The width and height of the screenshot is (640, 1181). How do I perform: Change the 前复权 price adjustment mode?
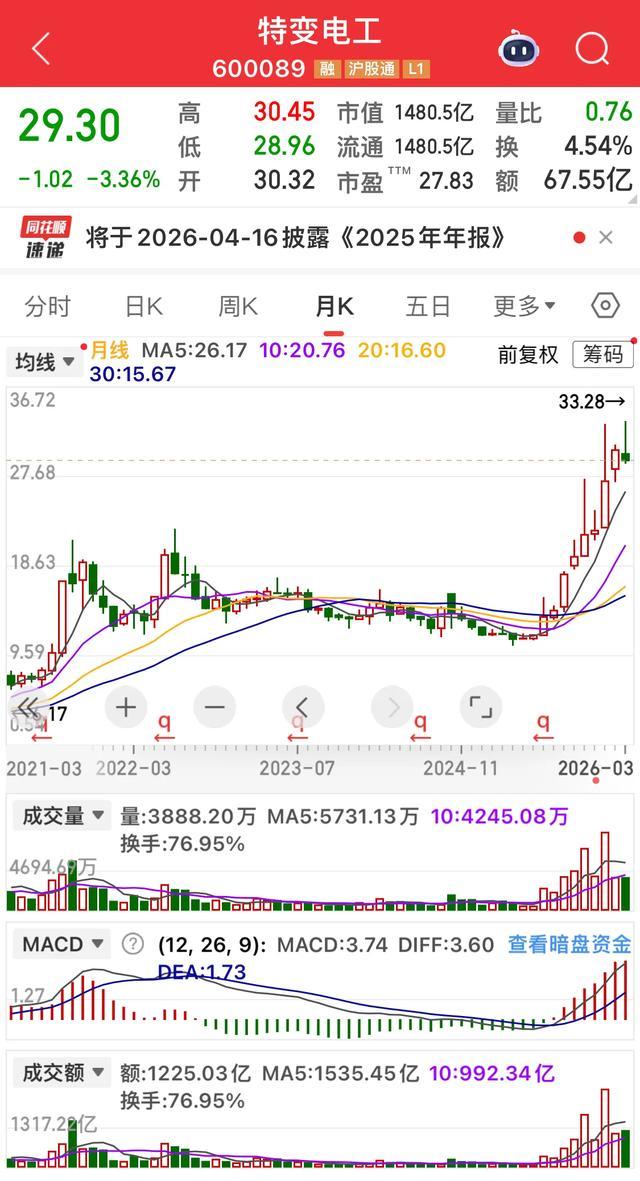pyautogui.click(x=528, y=355)
